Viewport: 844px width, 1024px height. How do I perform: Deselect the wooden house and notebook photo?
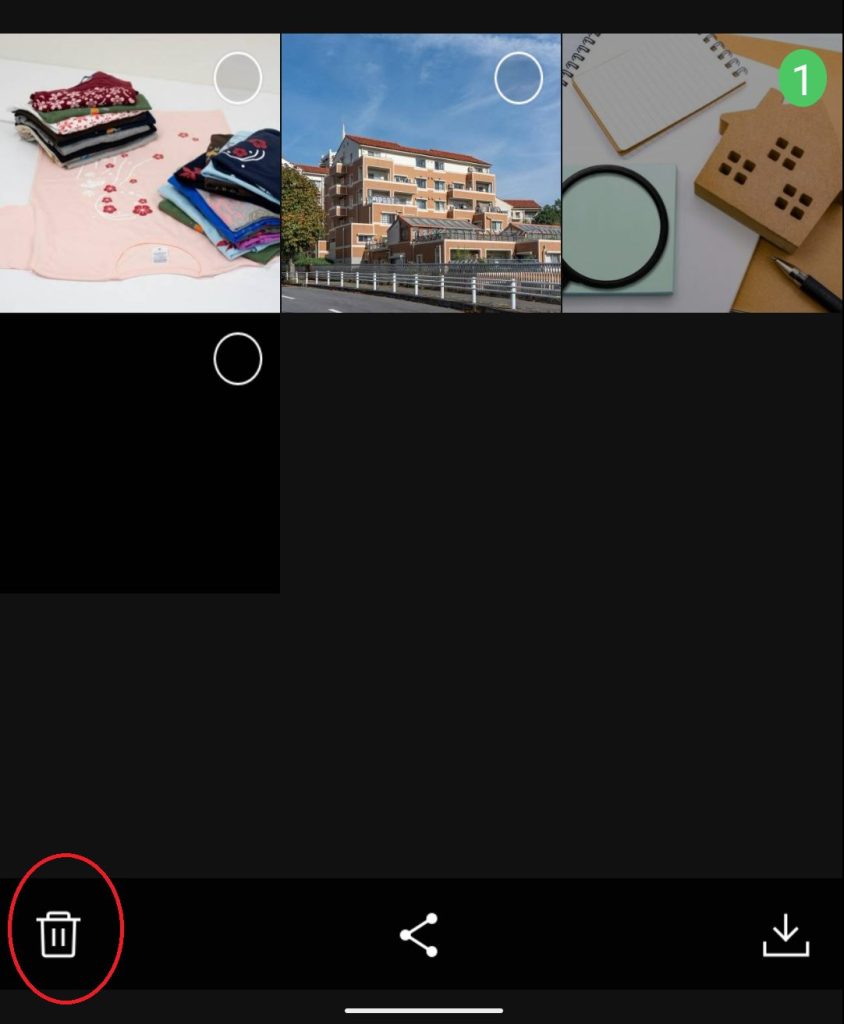[x=801, y=79]
